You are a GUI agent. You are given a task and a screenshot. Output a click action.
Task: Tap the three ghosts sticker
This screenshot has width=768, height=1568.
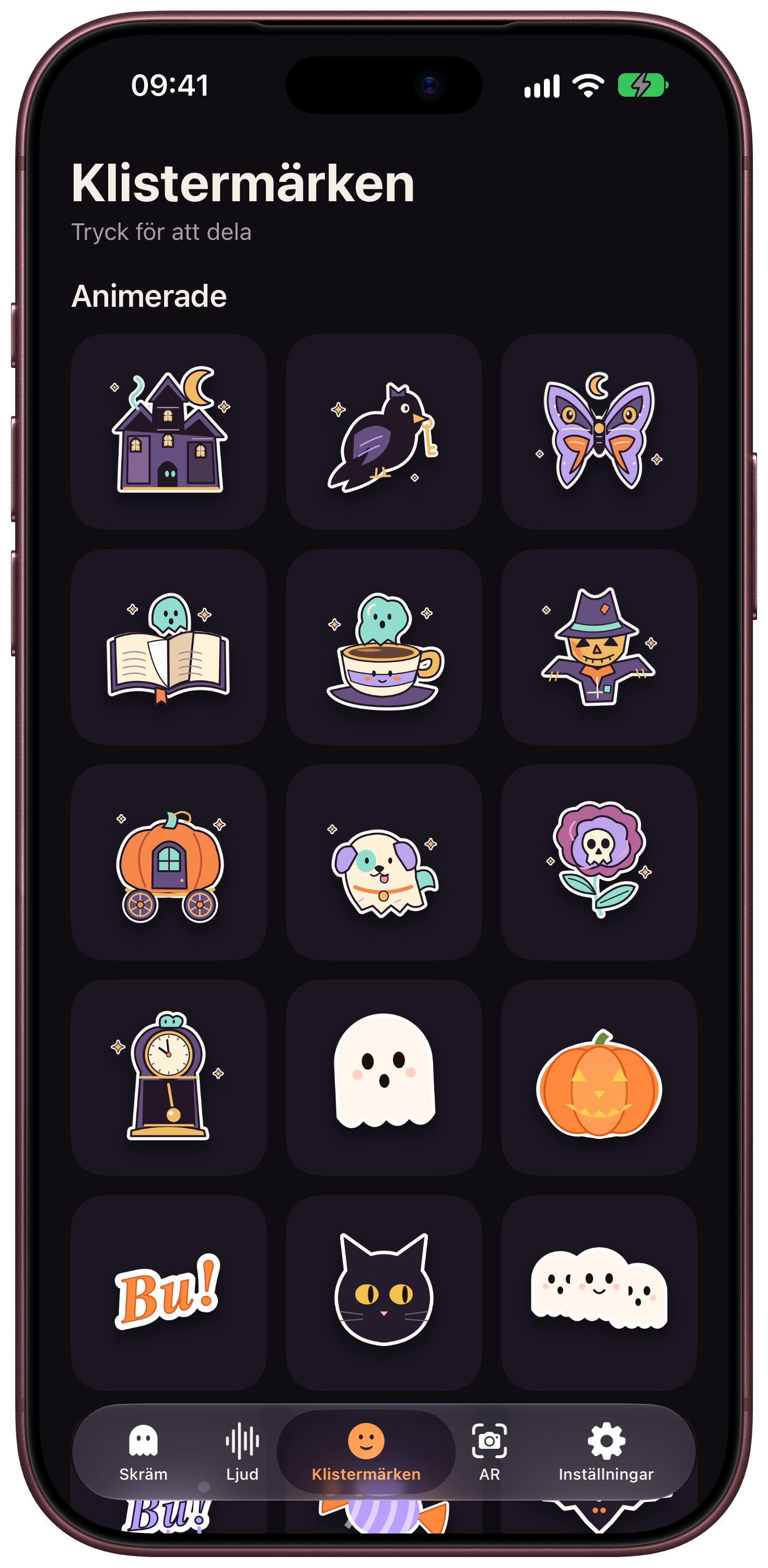click(x=599, y=1293)
